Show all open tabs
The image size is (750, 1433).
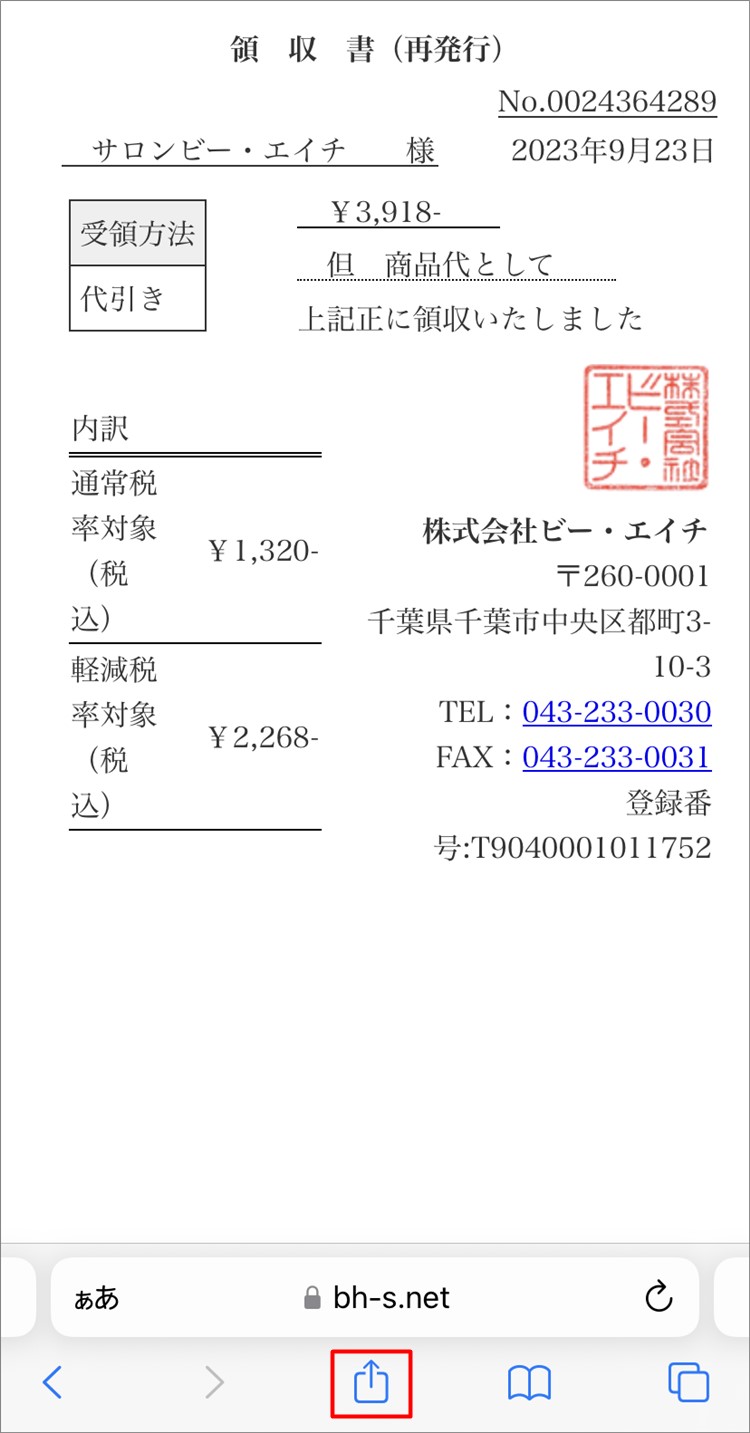(x=688, y=1383)
